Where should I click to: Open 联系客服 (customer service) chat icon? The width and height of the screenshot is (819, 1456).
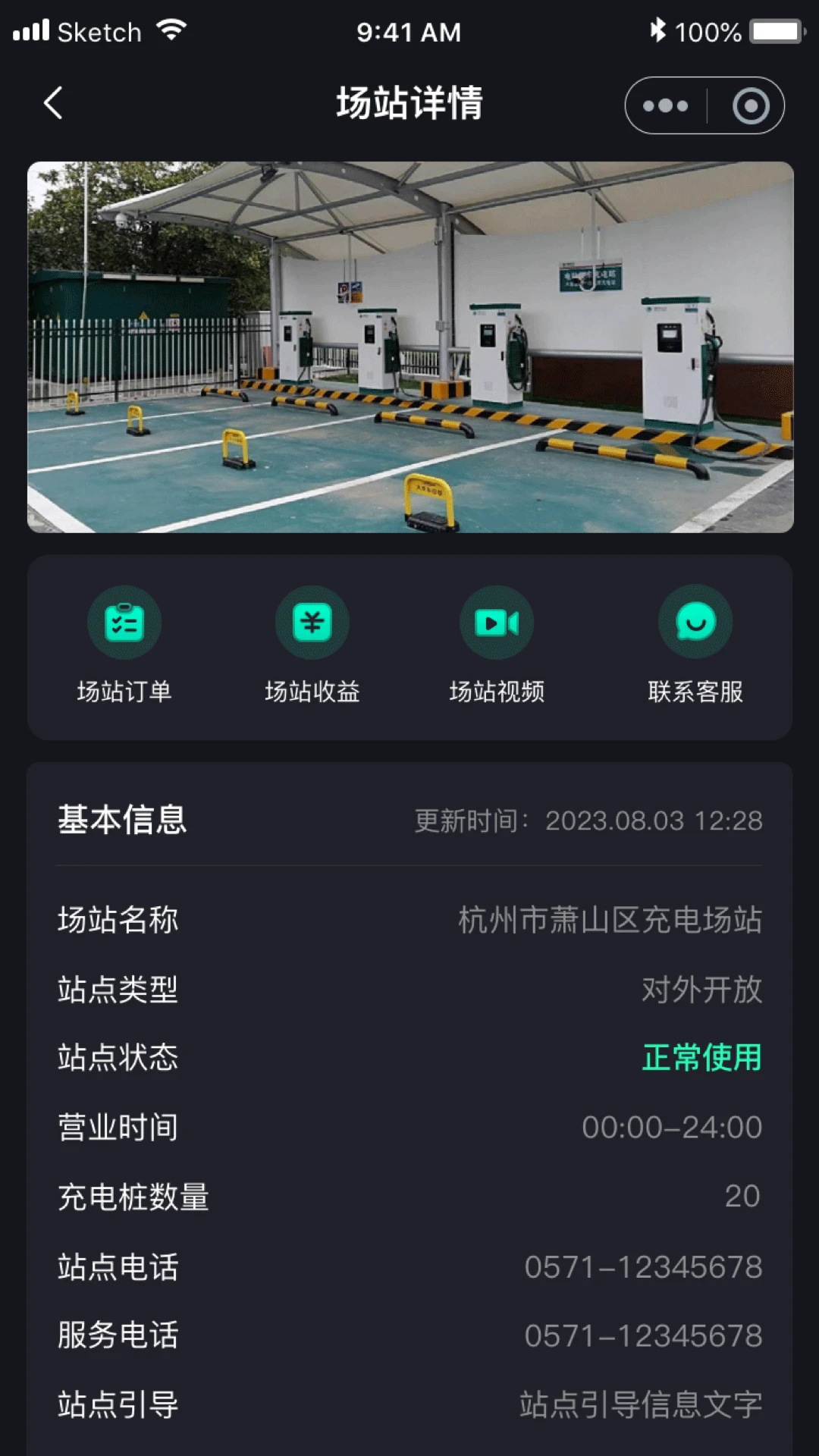click(695, 622)
